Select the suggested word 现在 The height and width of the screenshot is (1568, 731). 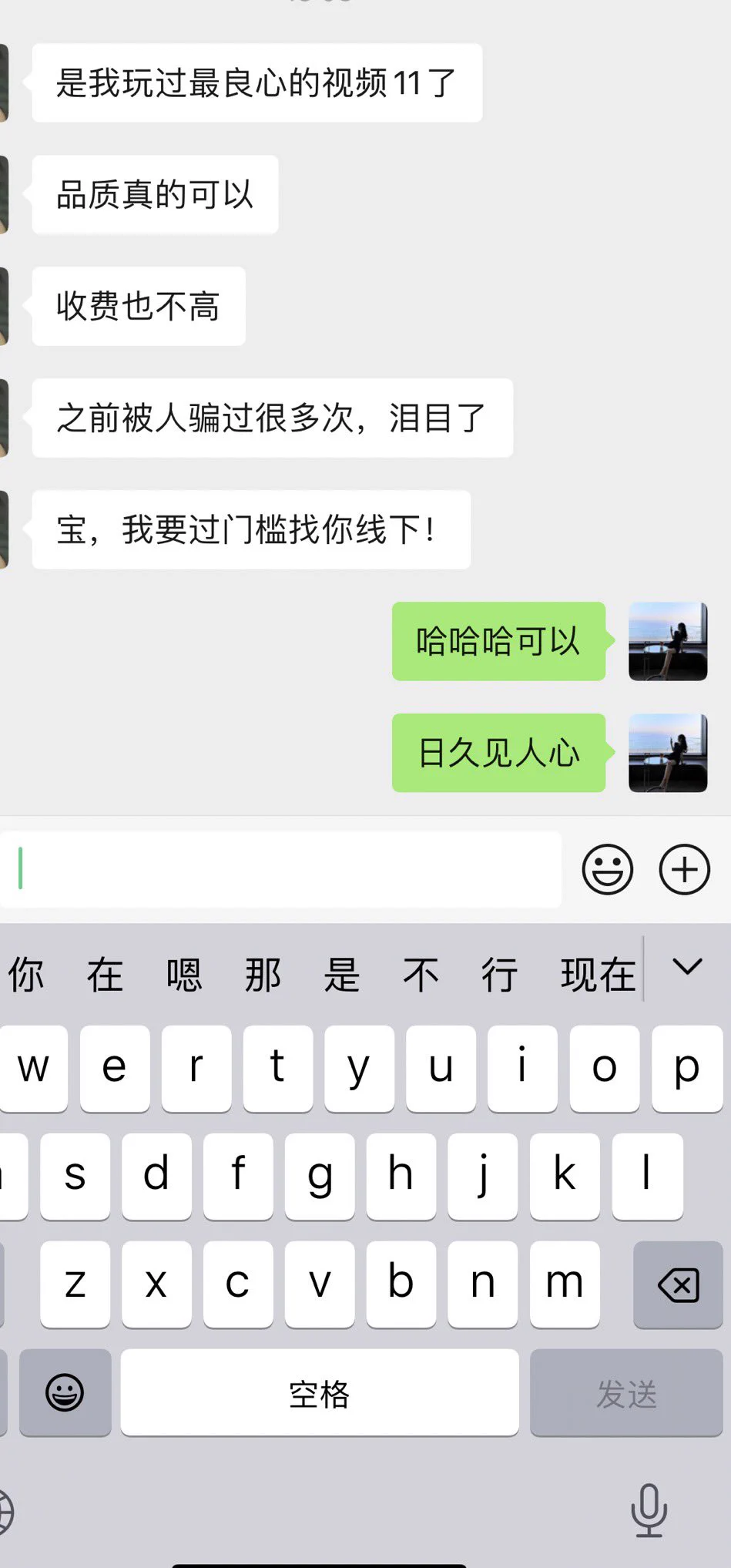tap(598, 975)
